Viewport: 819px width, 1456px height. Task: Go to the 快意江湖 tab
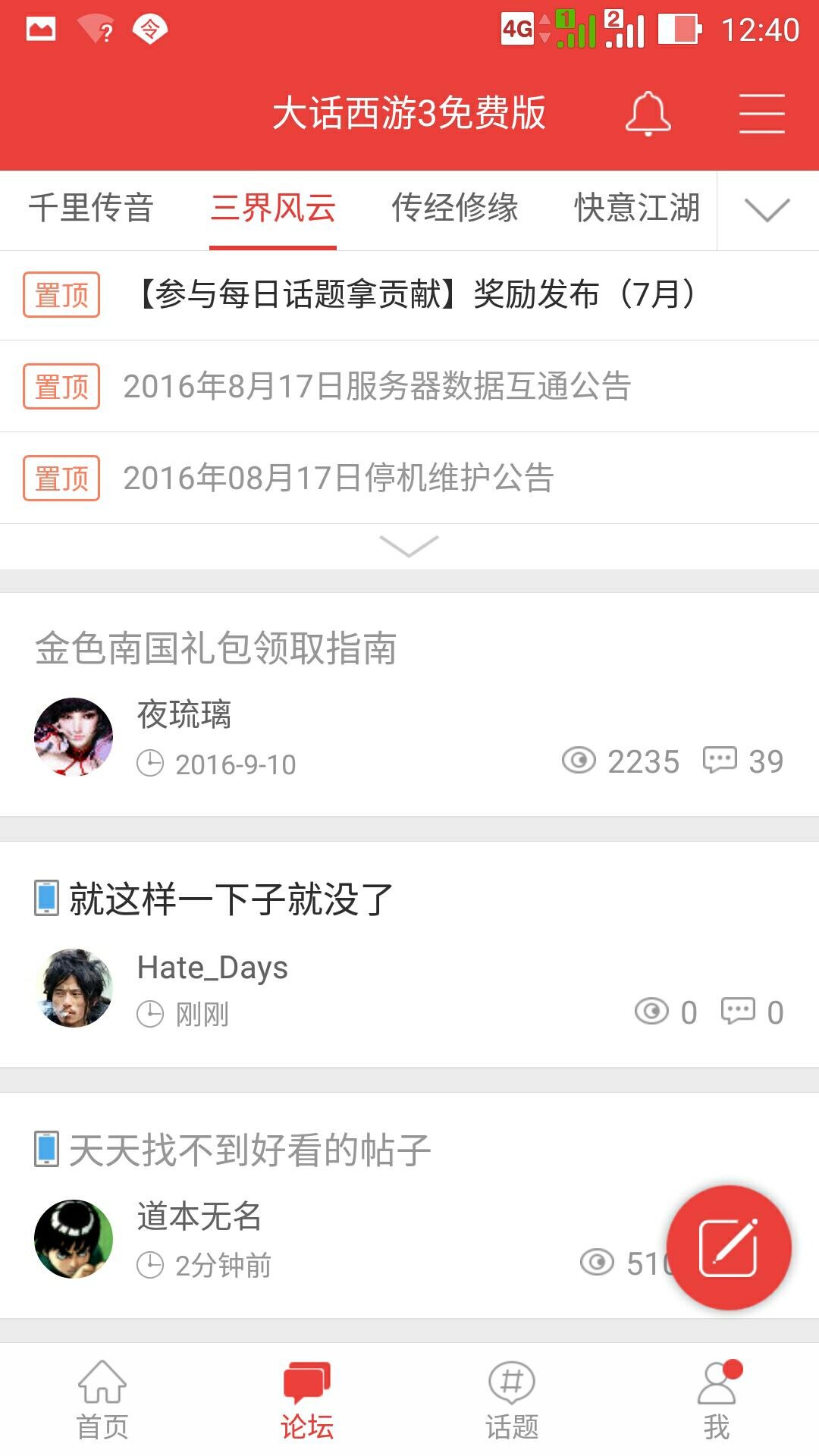[637, 209]
